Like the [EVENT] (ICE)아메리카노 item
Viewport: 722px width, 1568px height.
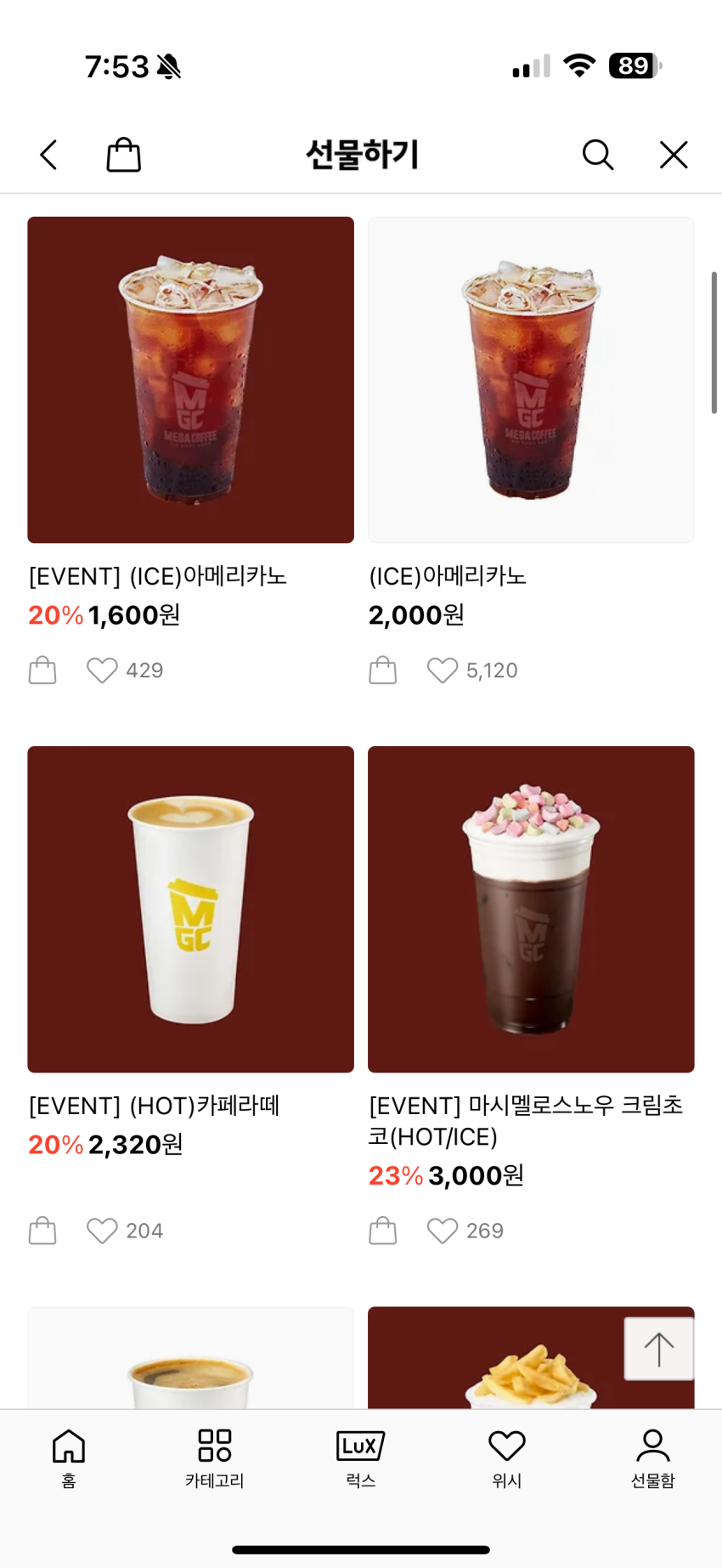(x=103, y=671)
